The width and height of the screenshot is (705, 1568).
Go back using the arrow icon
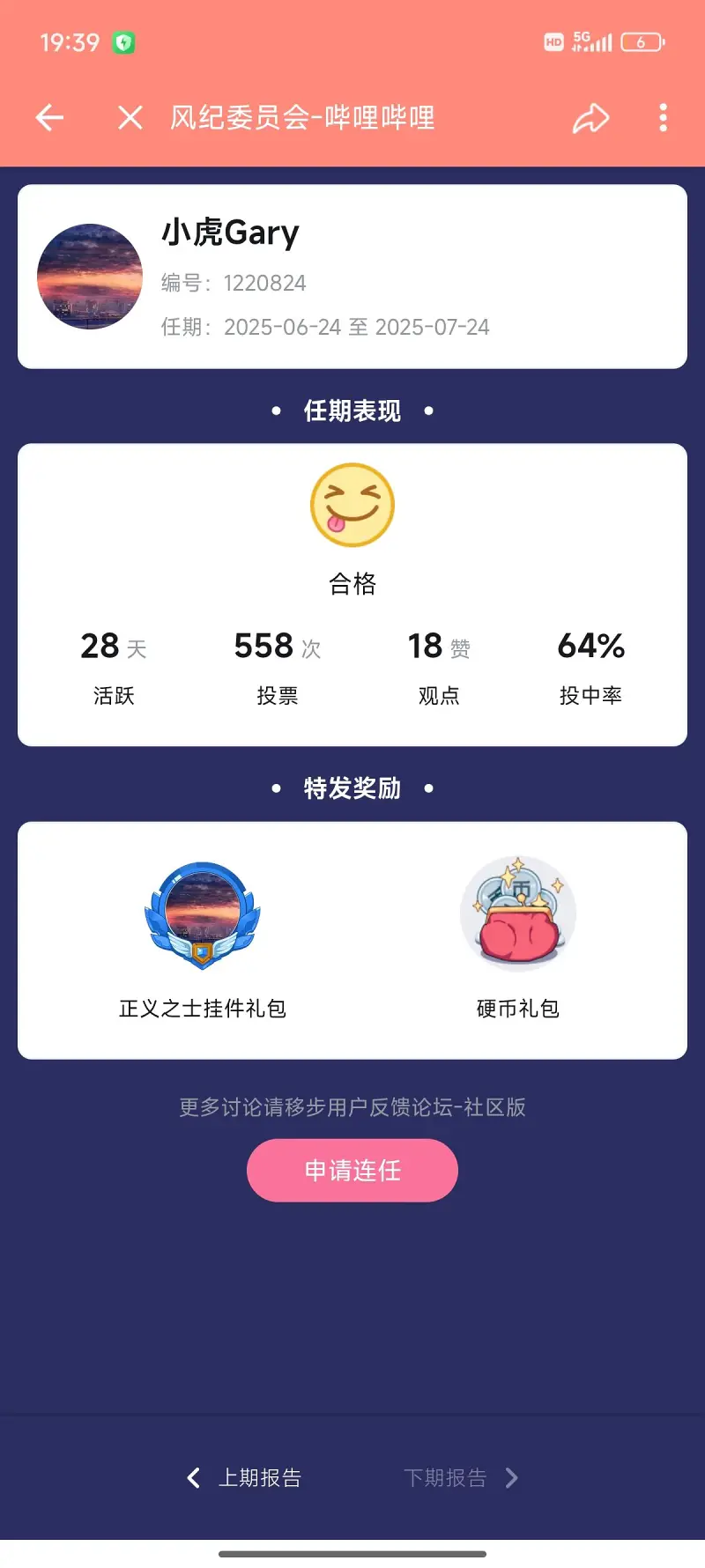click(x=50, y=117)
